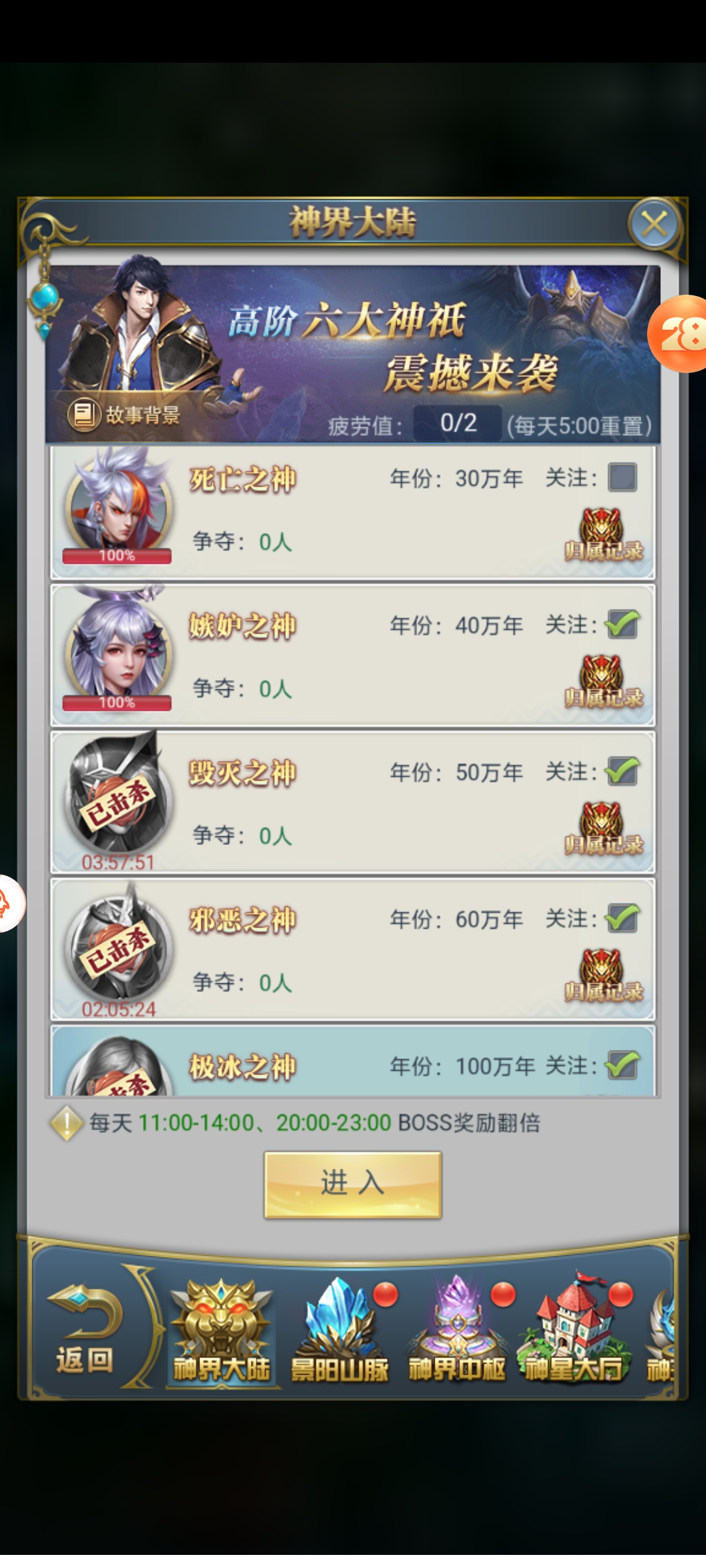Uncheck the 关注 box for 极冰之神

[x=622, y=1066]
